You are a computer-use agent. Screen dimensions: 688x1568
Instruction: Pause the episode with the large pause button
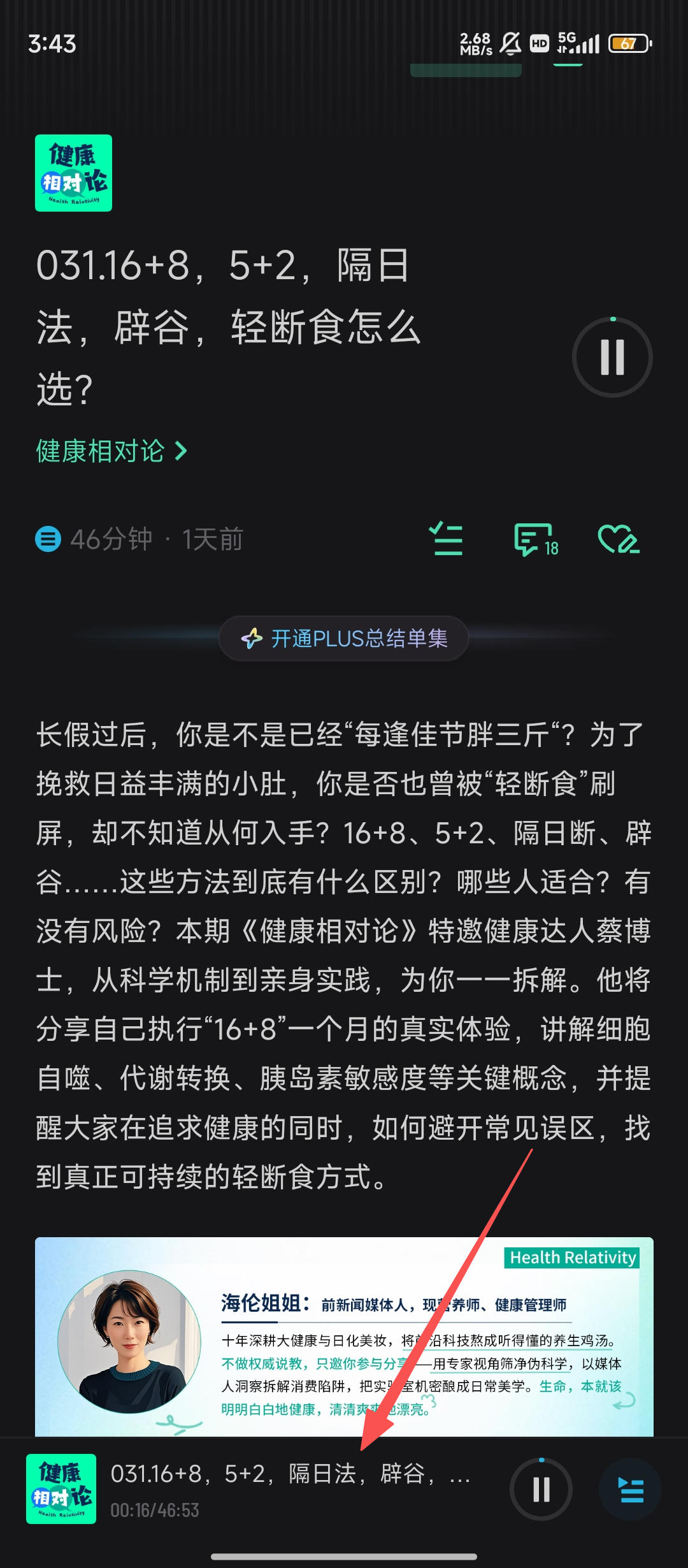612,357
